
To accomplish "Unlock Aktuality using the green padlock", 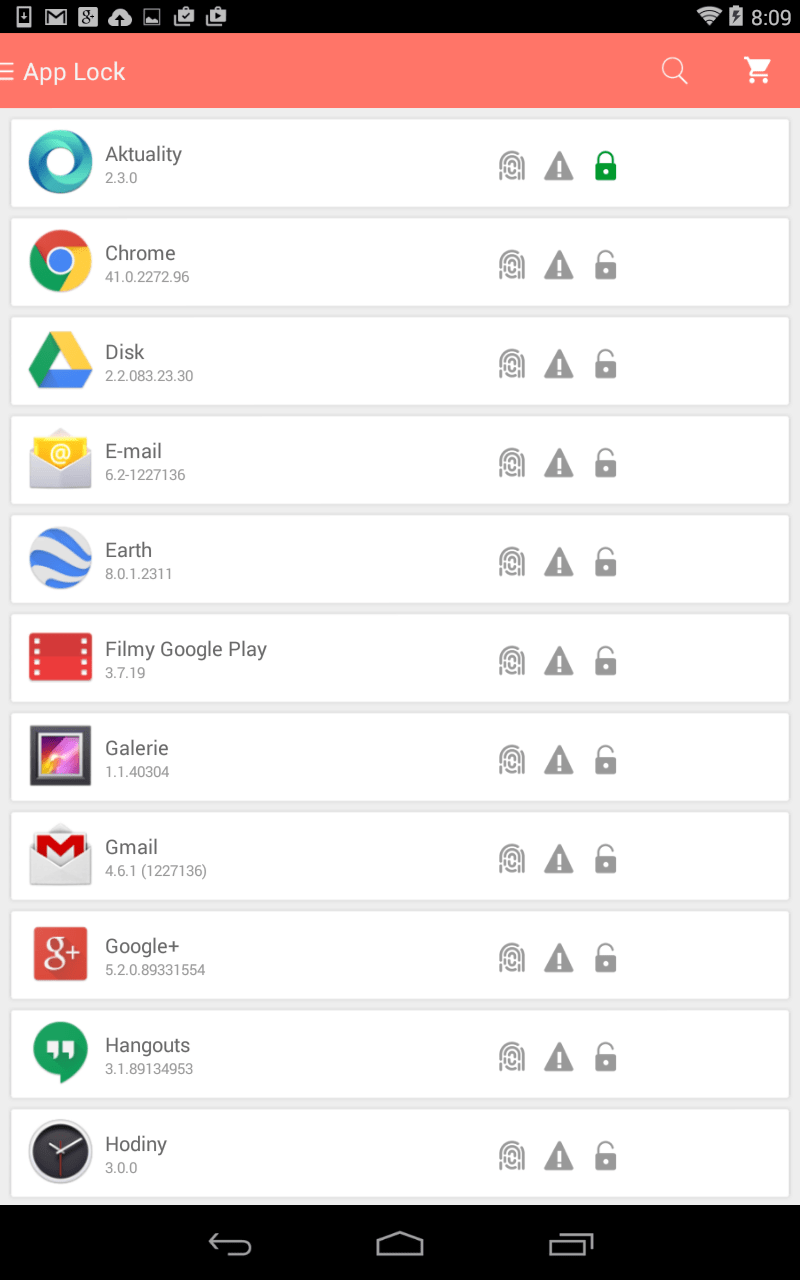I will 605,166.
